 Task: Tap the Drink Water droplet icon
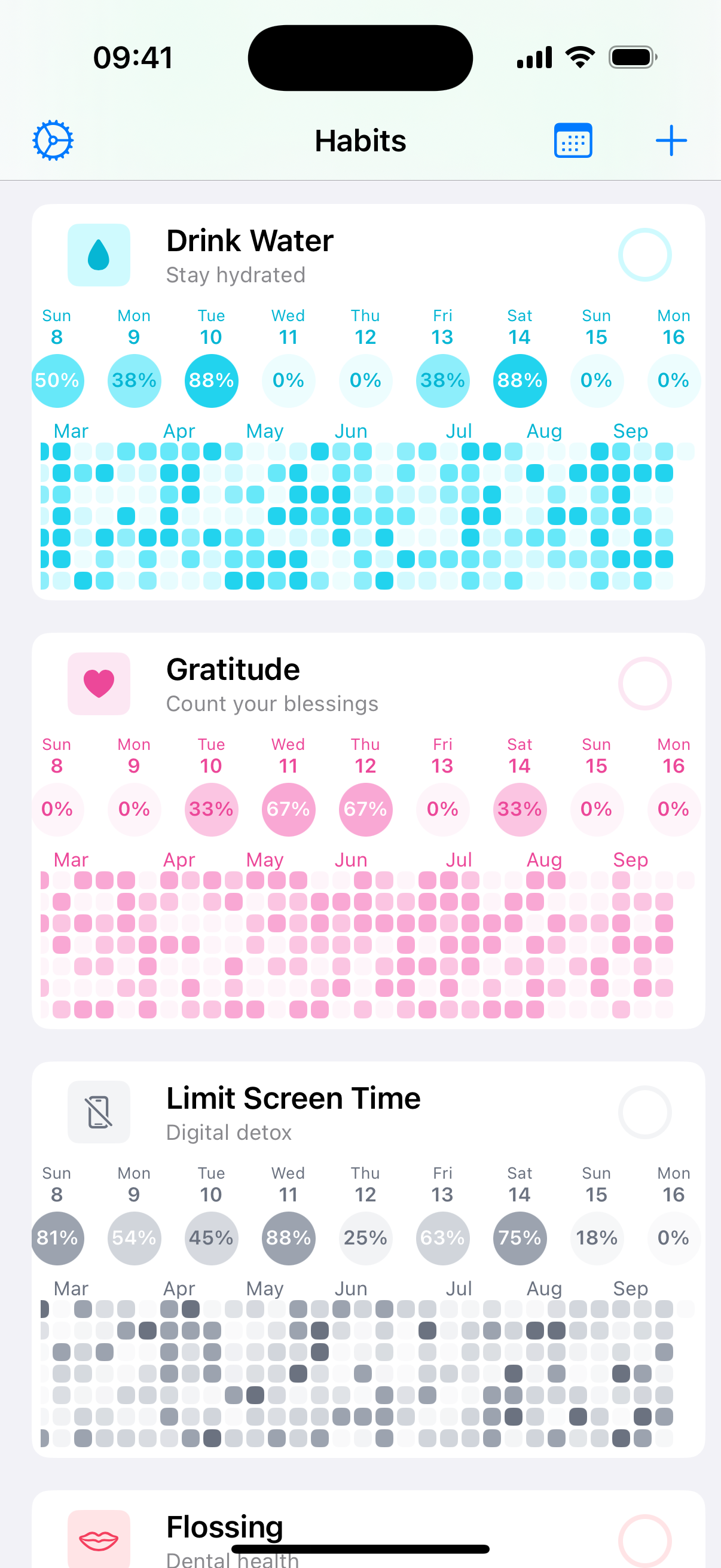(x=99, y=255)
